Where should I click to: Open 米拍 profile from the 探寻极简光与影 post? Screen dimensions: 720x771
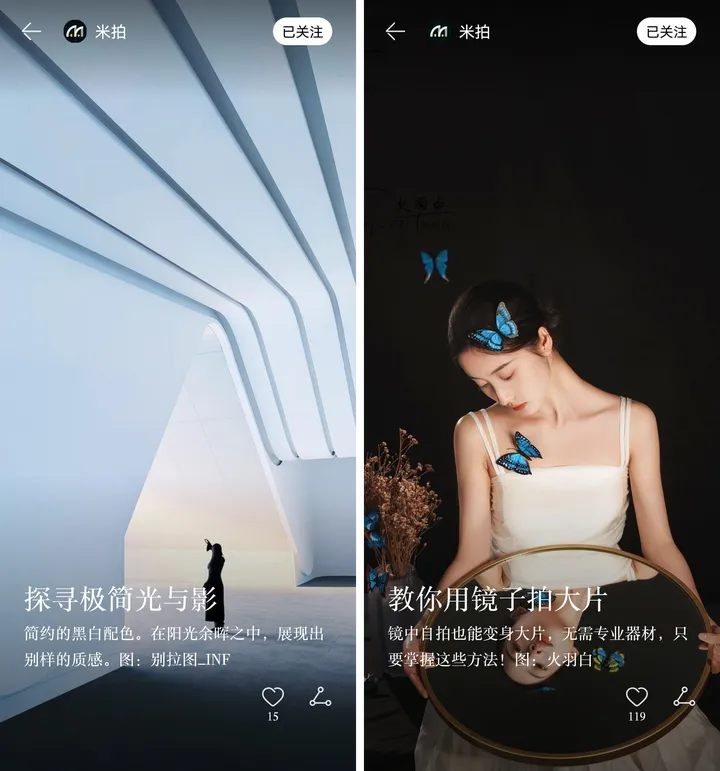coord(94,32)
